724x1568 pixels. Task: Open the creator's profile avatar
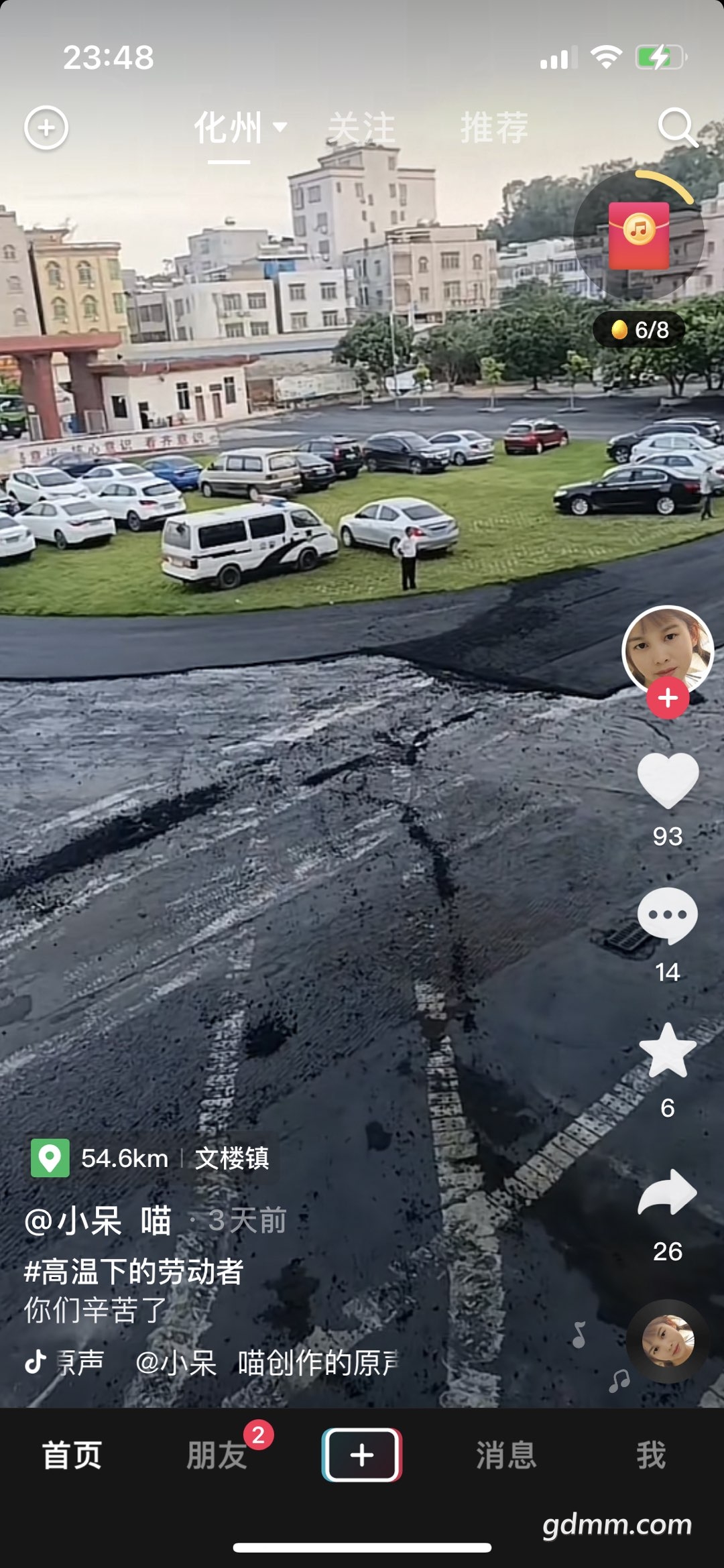(x=667, y=648)
